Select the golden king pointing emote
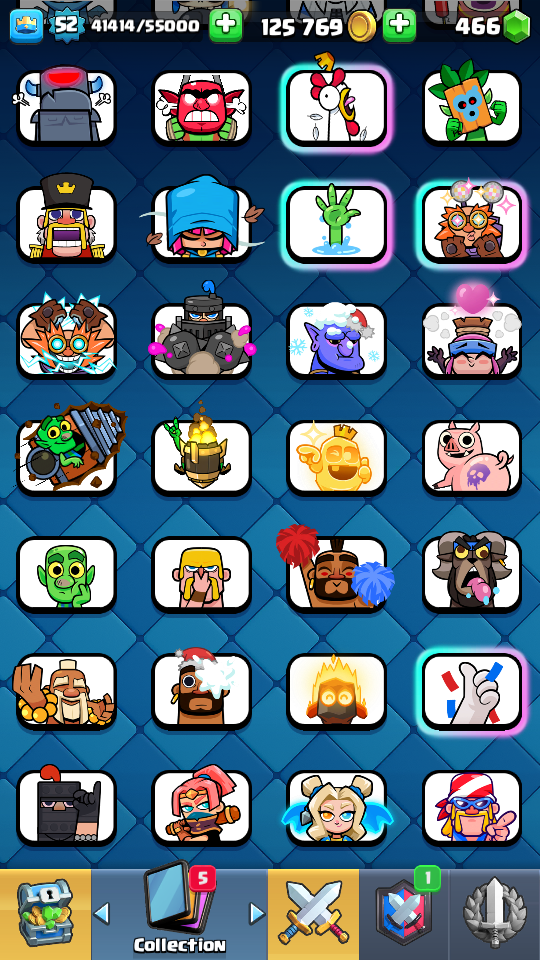Screen dimensions: 540x960 337,457
